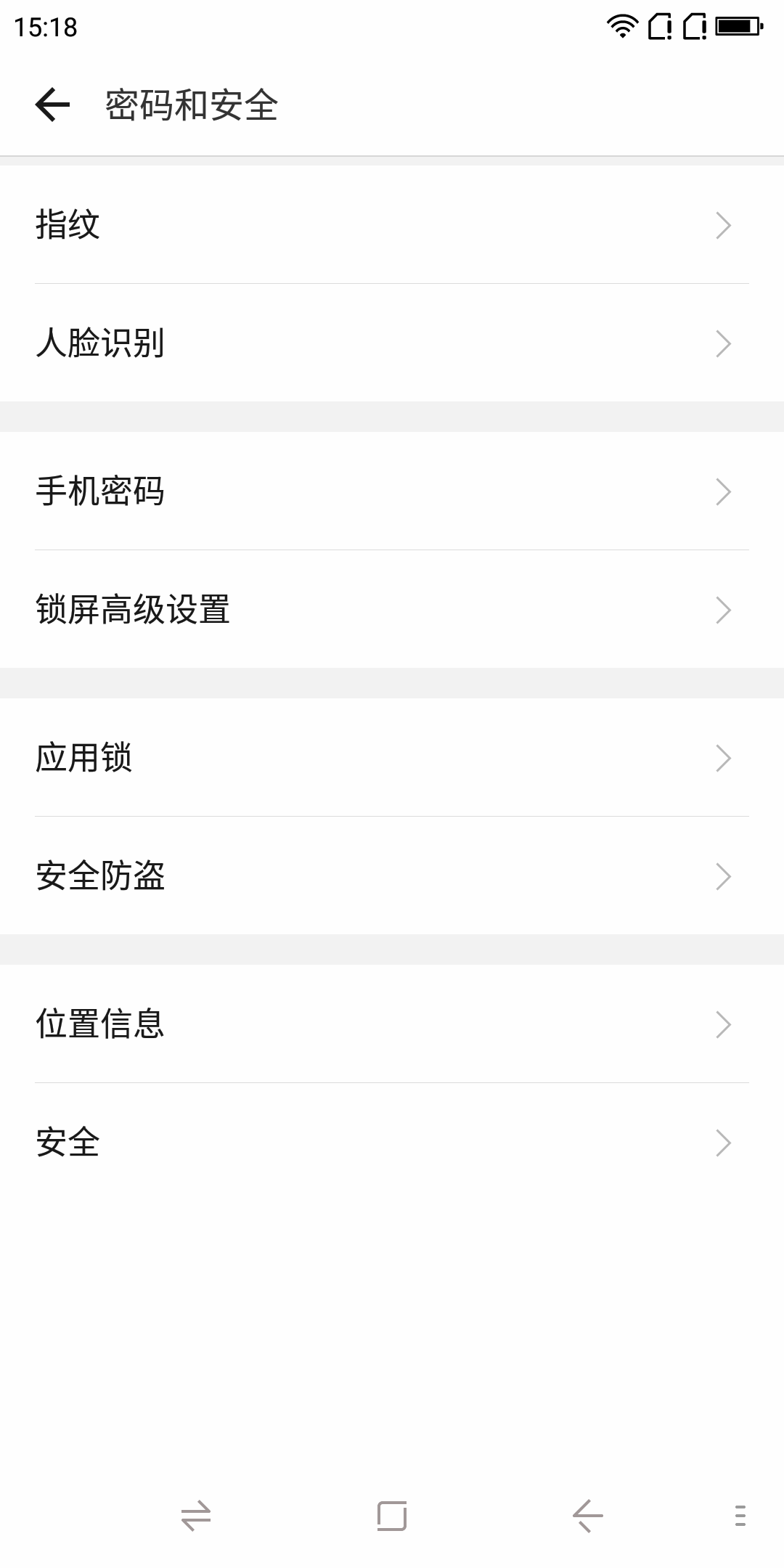Viewport: 784px width, 1568px height.
Task: Open 应用锁 settings
Action: (392, 758)
